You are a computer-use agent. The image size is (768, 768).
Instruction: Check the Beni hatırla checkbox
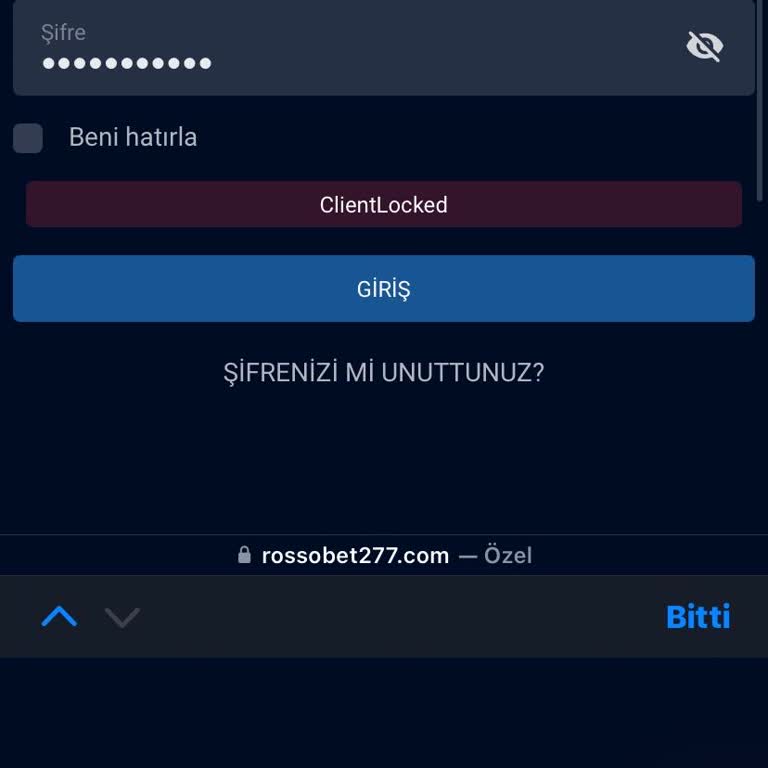point(28,138)
